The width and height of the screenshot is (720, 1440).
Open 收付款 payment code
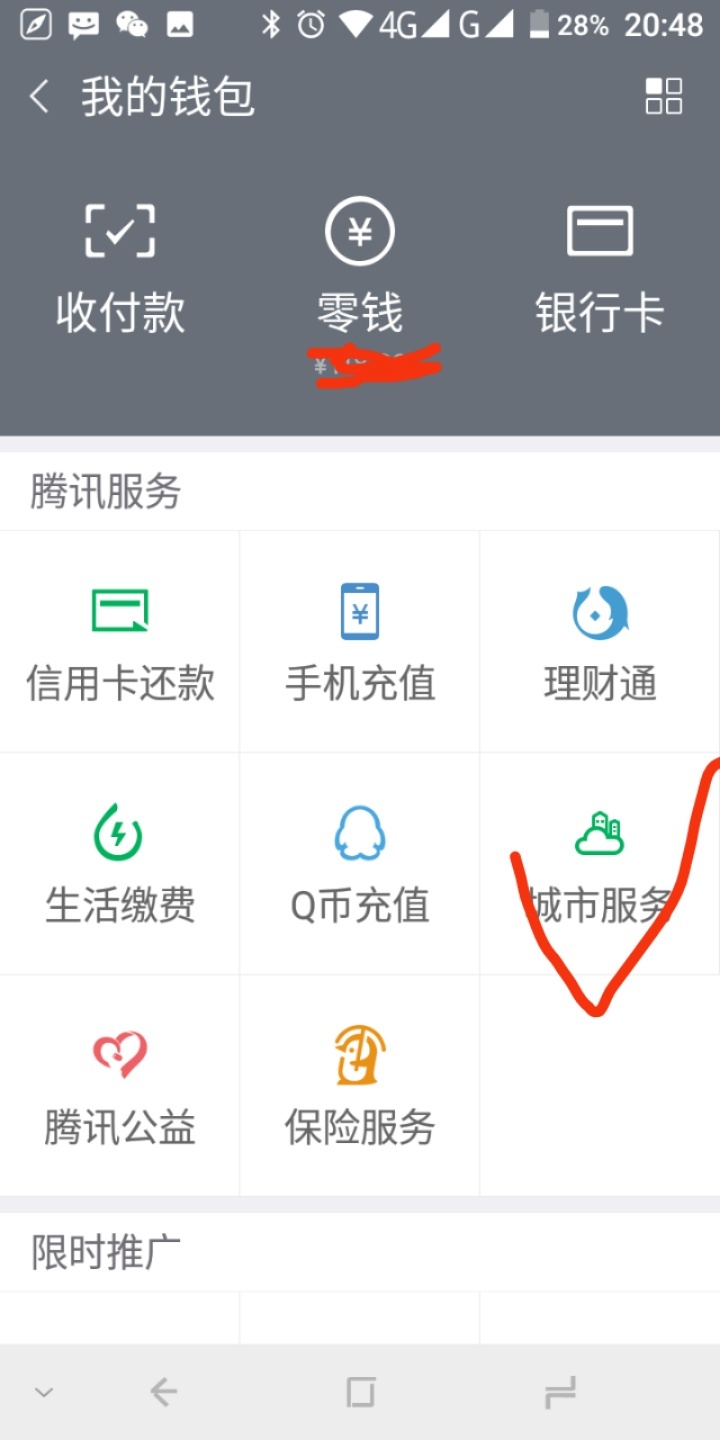tap(120, 270)
